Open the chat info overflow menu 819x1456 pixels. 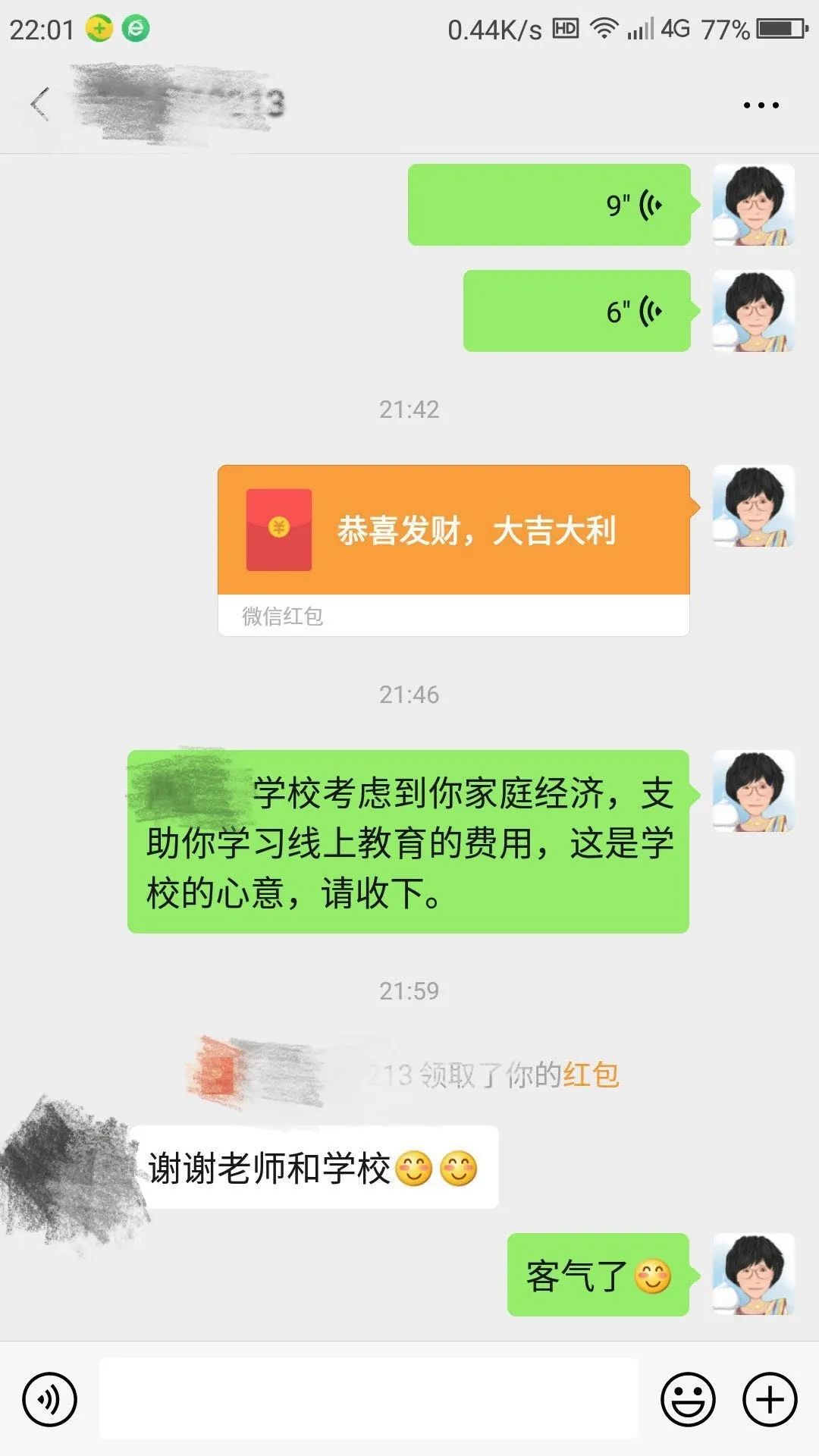pyautogui.click(x=761, y=105)
